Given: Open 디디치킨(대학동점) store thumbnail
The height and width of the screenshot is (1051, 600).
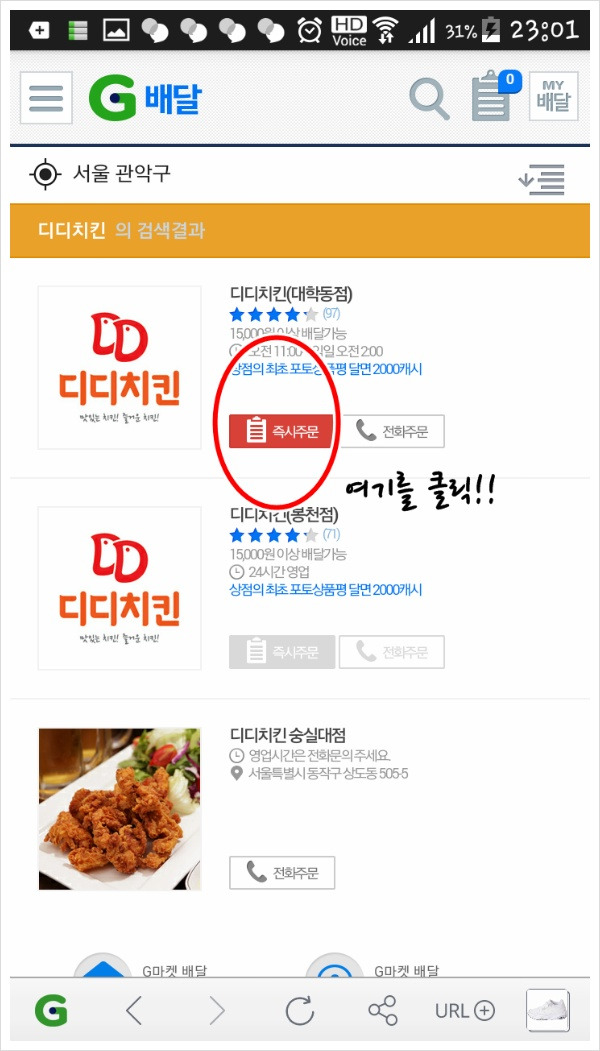Looking at the screenshot, I should tap(119, 367).
